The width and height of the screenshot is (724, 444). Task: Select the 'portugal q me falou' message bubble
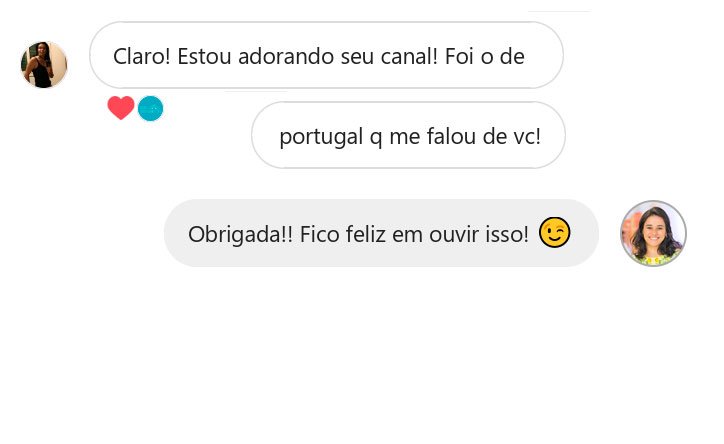point(408,135)
